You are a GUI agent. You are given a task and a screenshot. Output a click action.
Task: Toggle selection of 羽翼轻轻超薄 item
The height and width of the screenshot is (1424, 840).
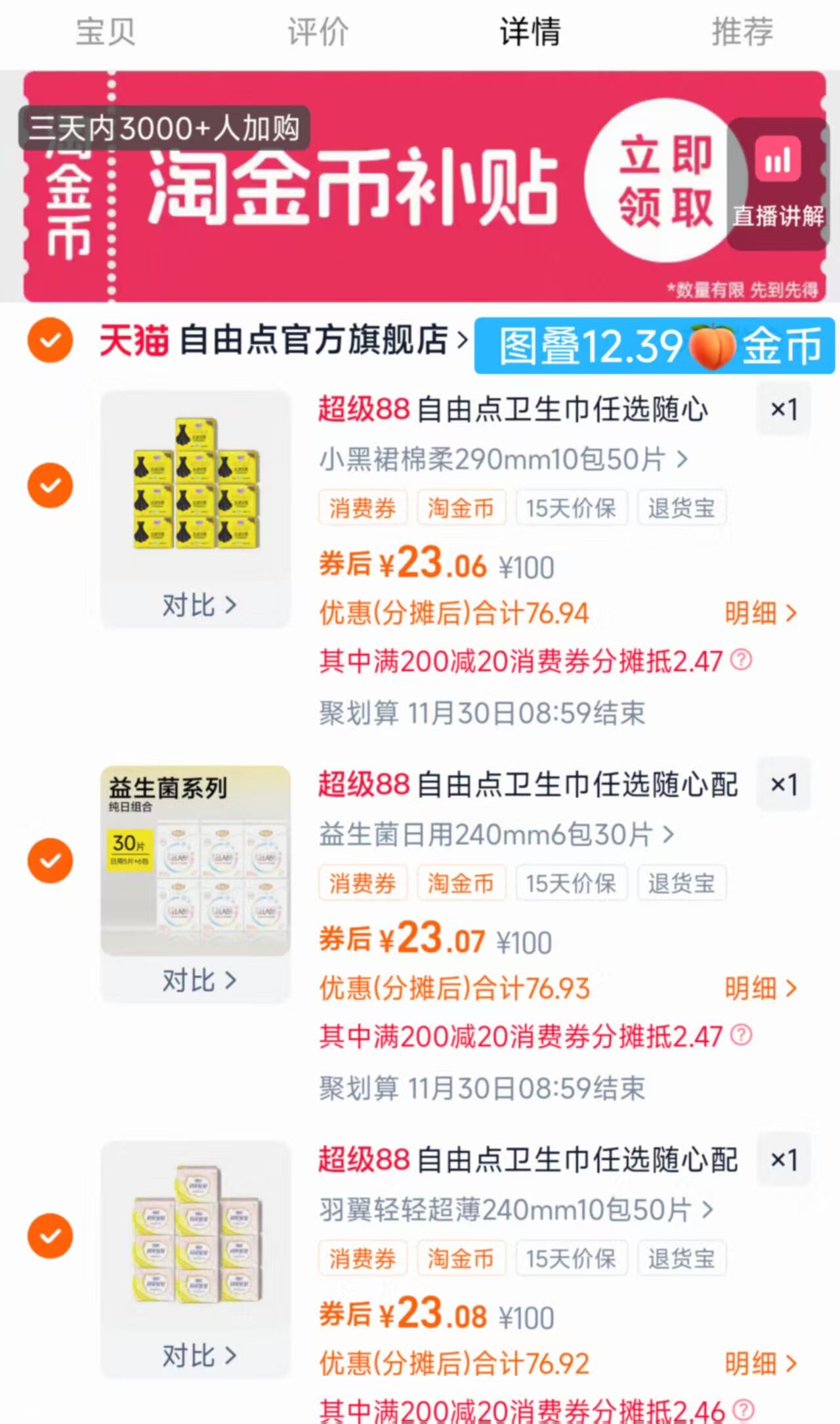pyautogui.click(x=50, y=1236)
